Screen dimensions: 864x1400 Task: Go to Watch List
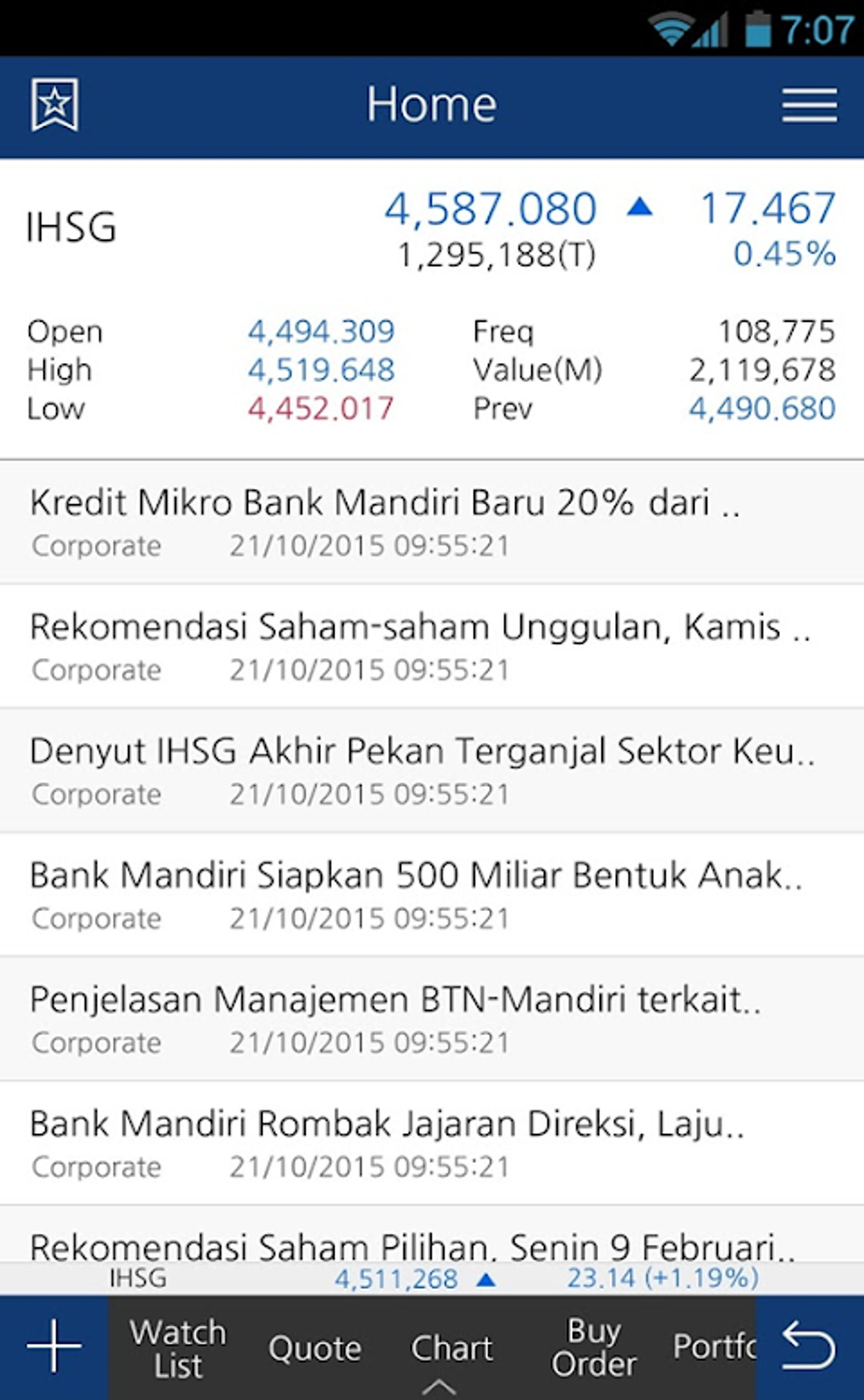[x=178, y=1347]
